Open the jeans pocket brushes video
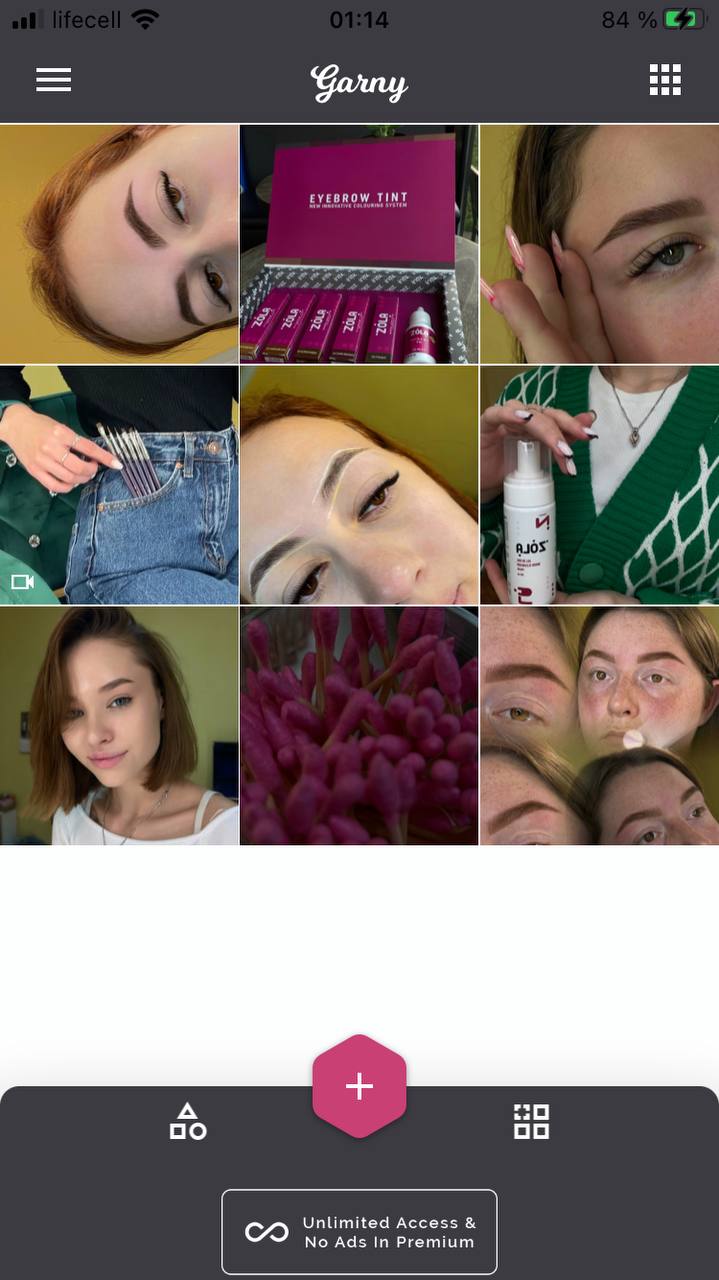 pyautogui.click(x=119, y=485)
